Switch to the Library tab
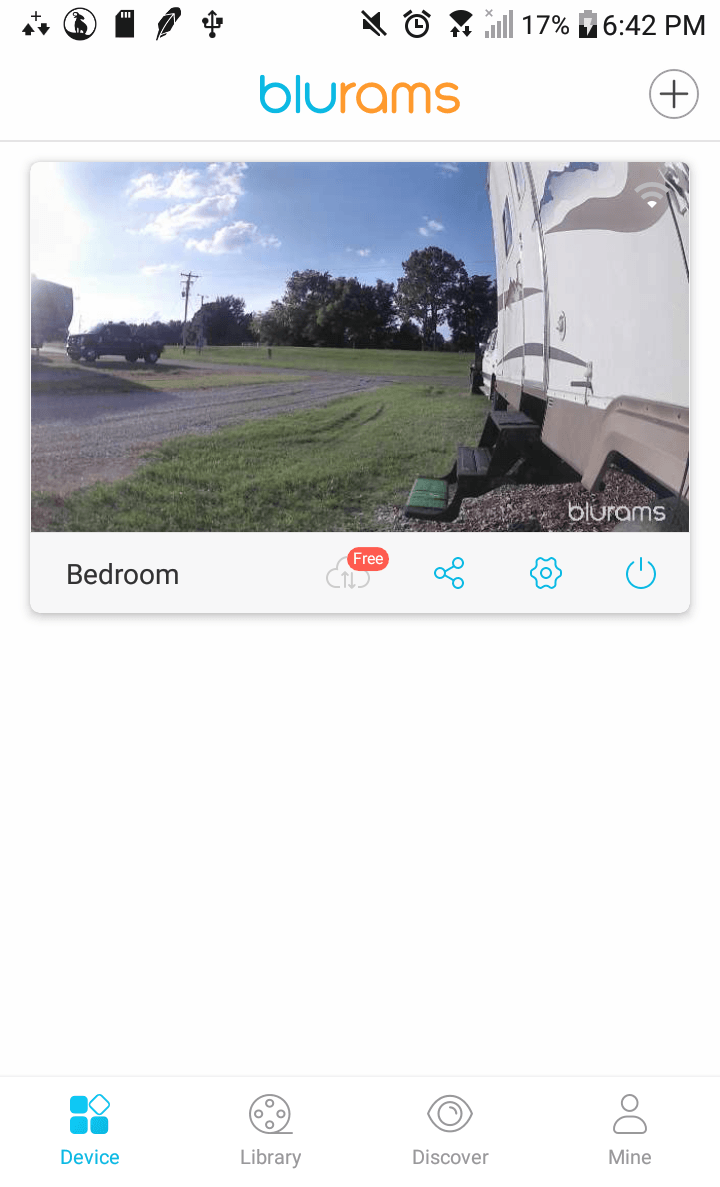Viewport: 720px width, 1187px height. point(270,1130)
